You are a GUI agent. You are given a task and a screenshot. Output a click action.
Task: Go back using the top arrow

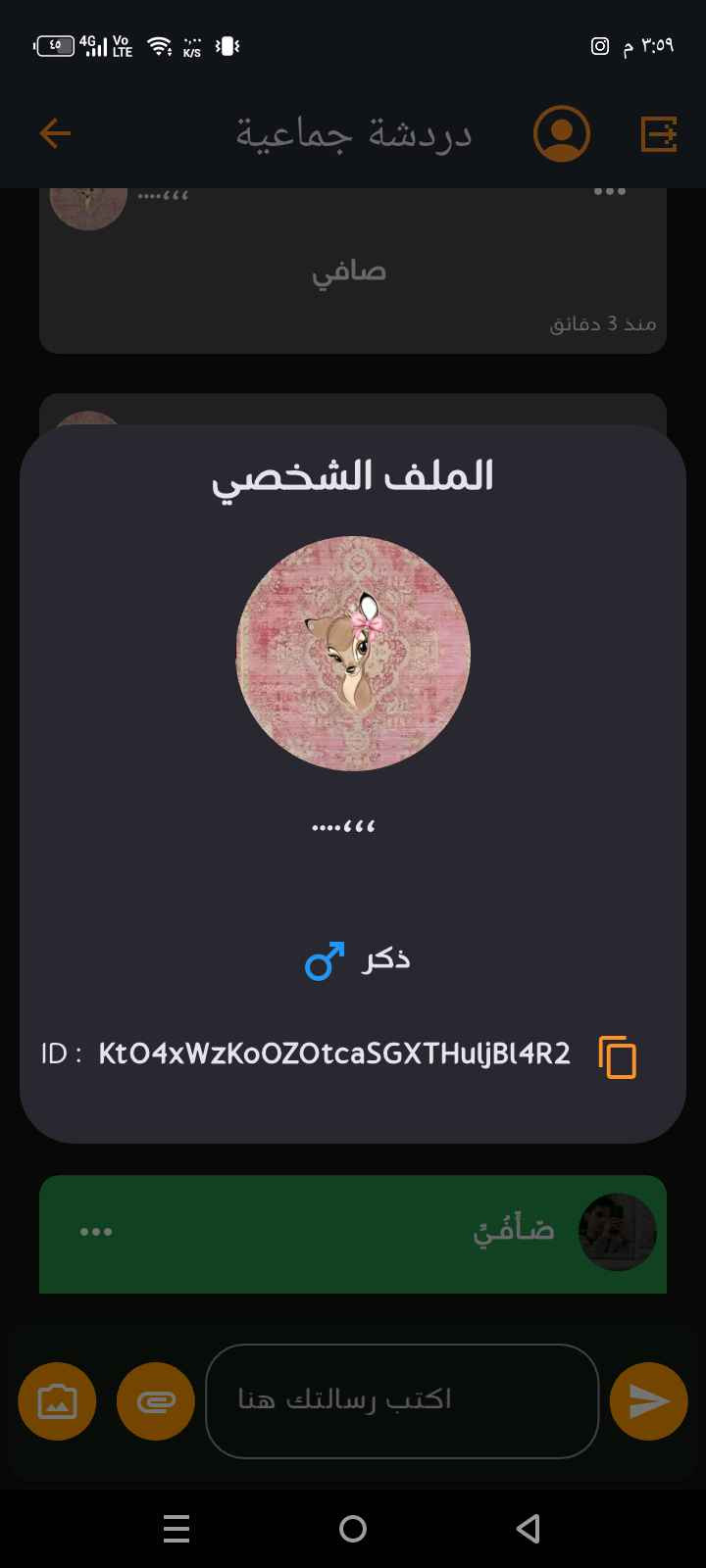coord(55,133)
